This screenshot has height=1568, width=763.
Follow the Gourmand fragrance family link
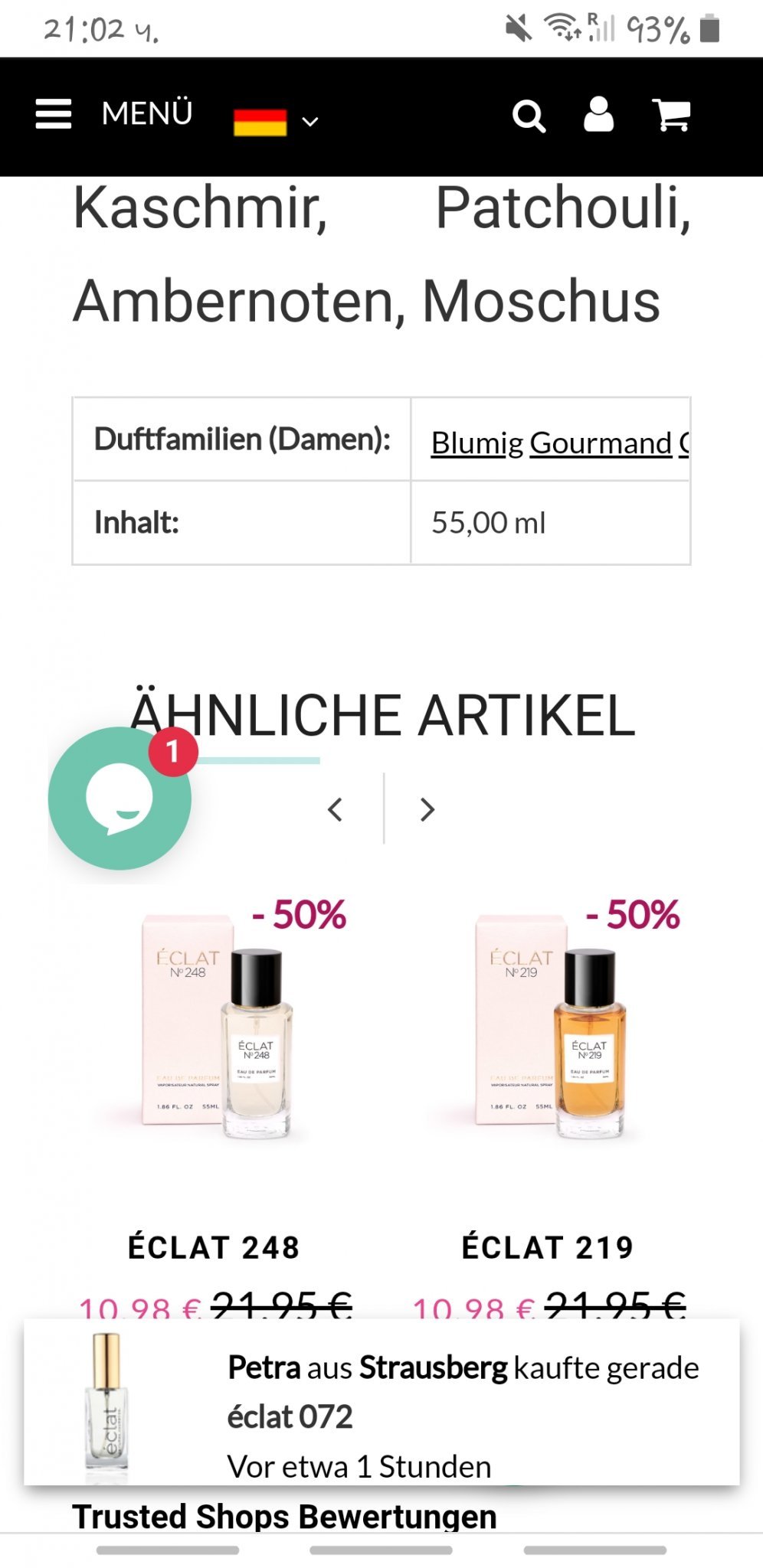tap(601, 443)
